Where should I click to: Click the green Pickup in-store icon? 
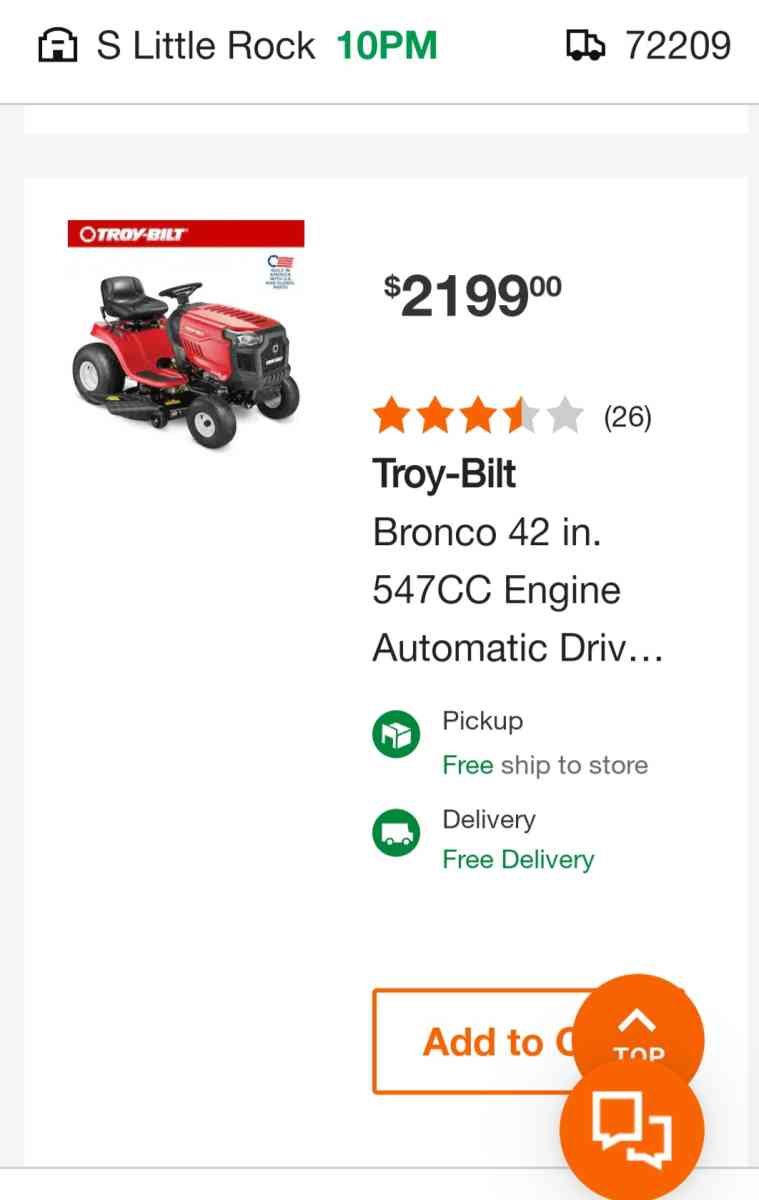(x=396, y=734)
